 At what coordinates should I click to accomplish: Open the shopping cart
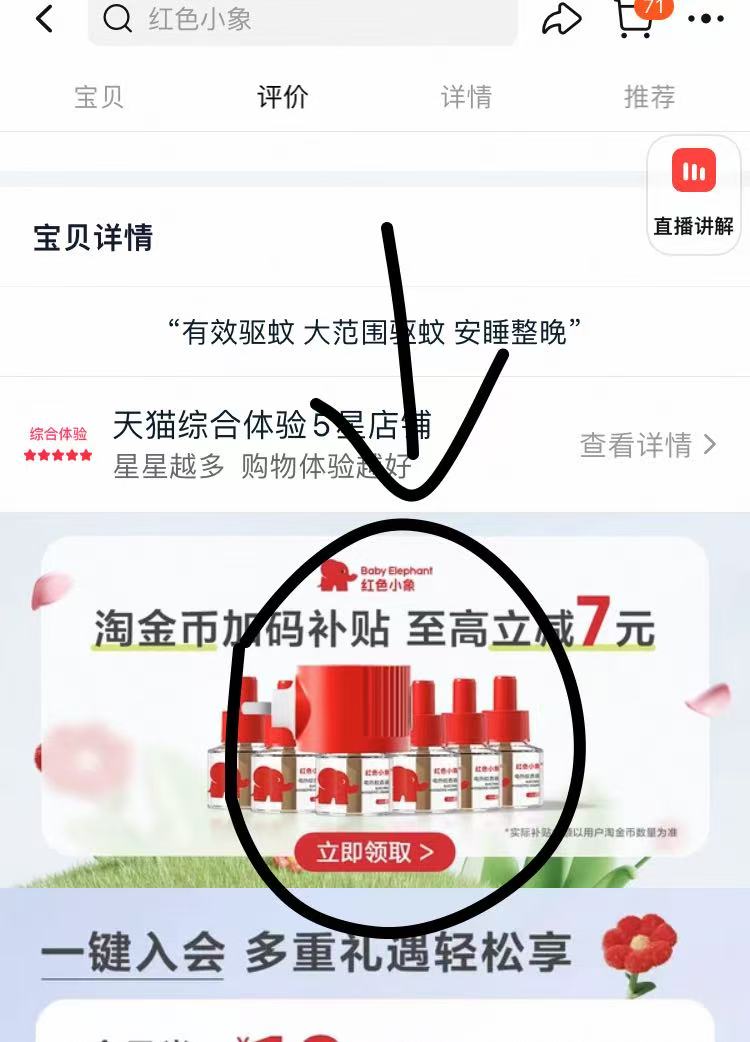point(634,18)
